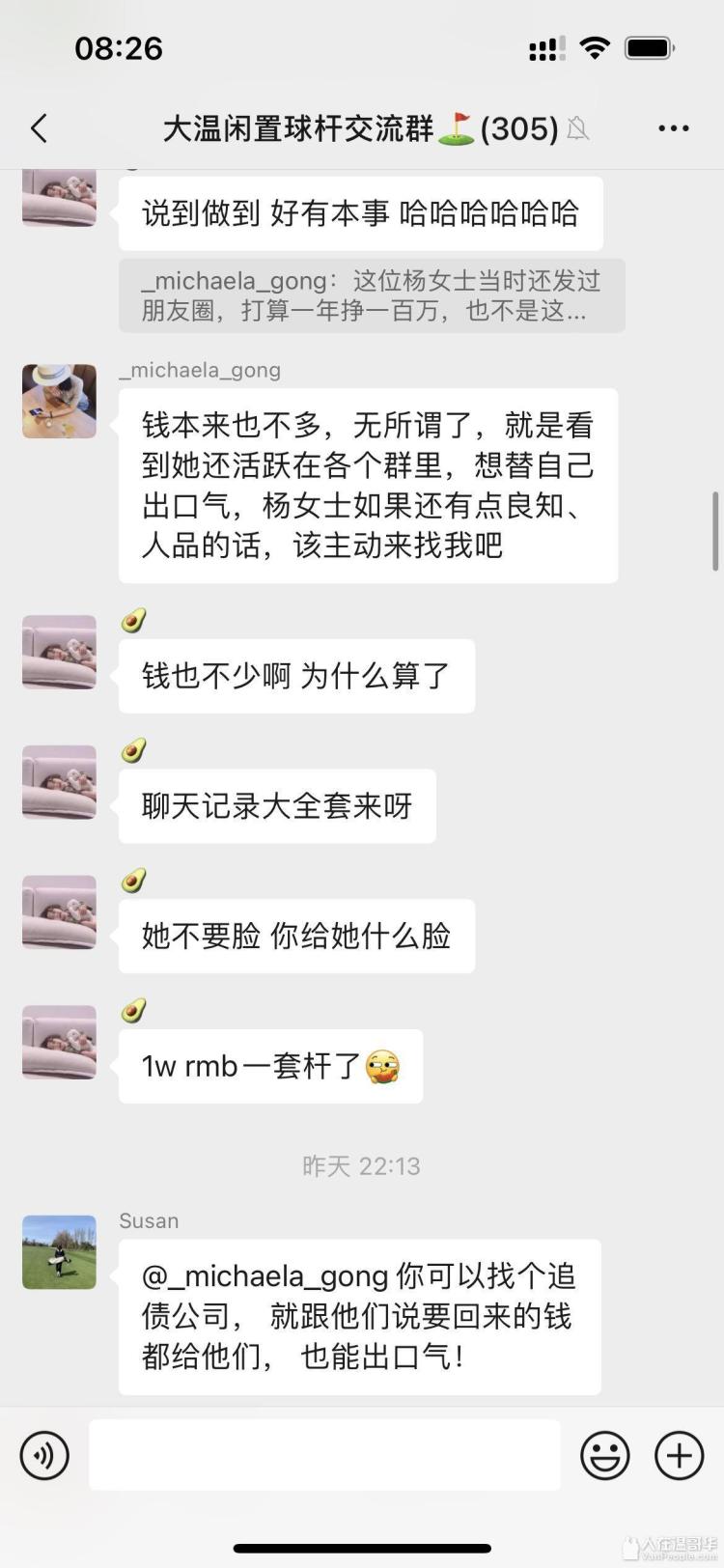Tap the timestamp 昨天 22:13
This screenshot has width=724, height=1568.
point(361,1166)
